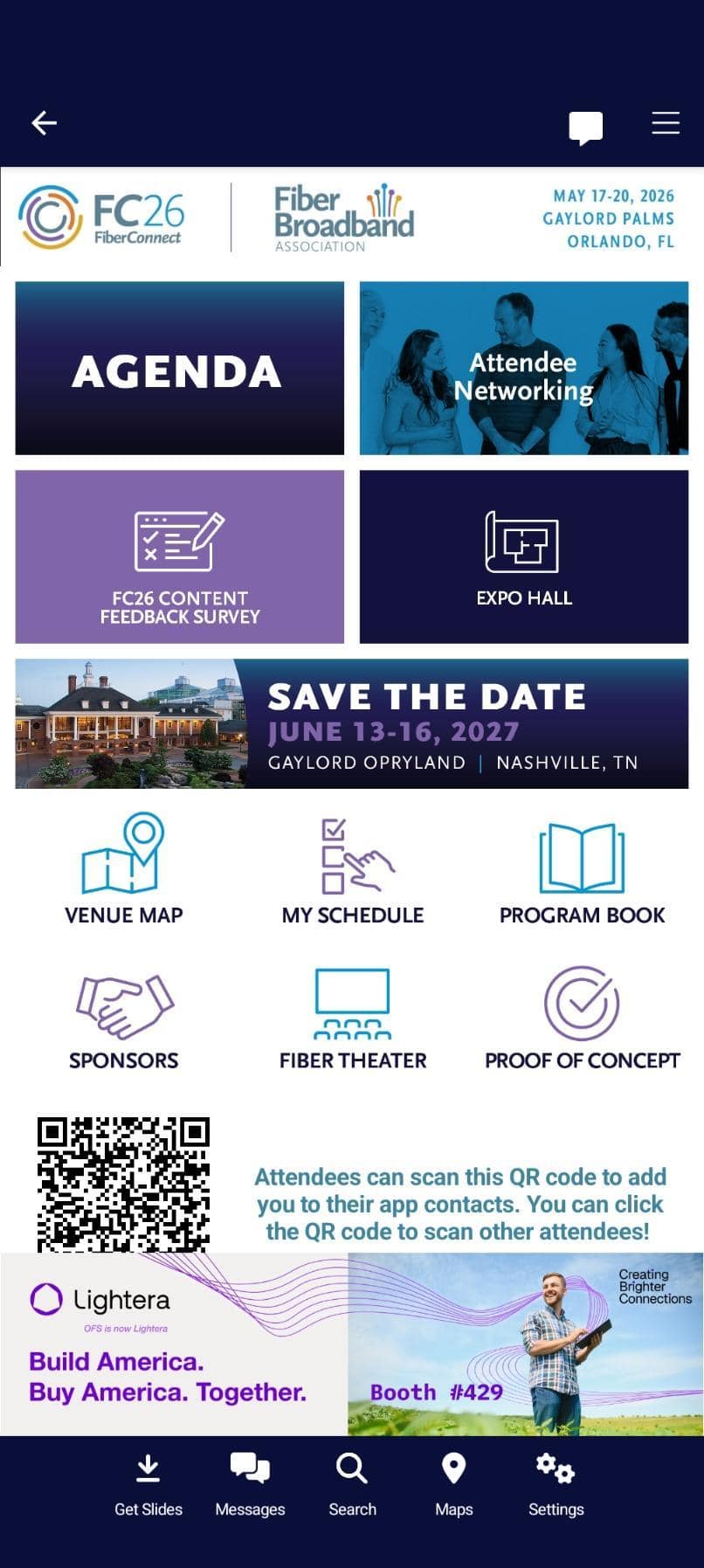Open Search from bottom bar
Screen dimensions: 704x1568
[352, 1485]
